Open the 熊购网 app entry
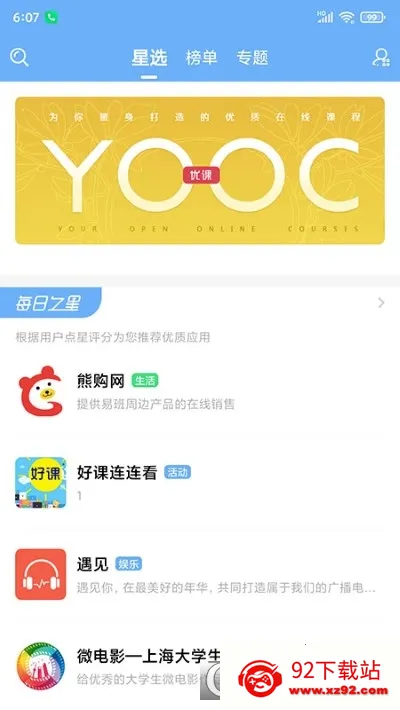 (200, 391)
